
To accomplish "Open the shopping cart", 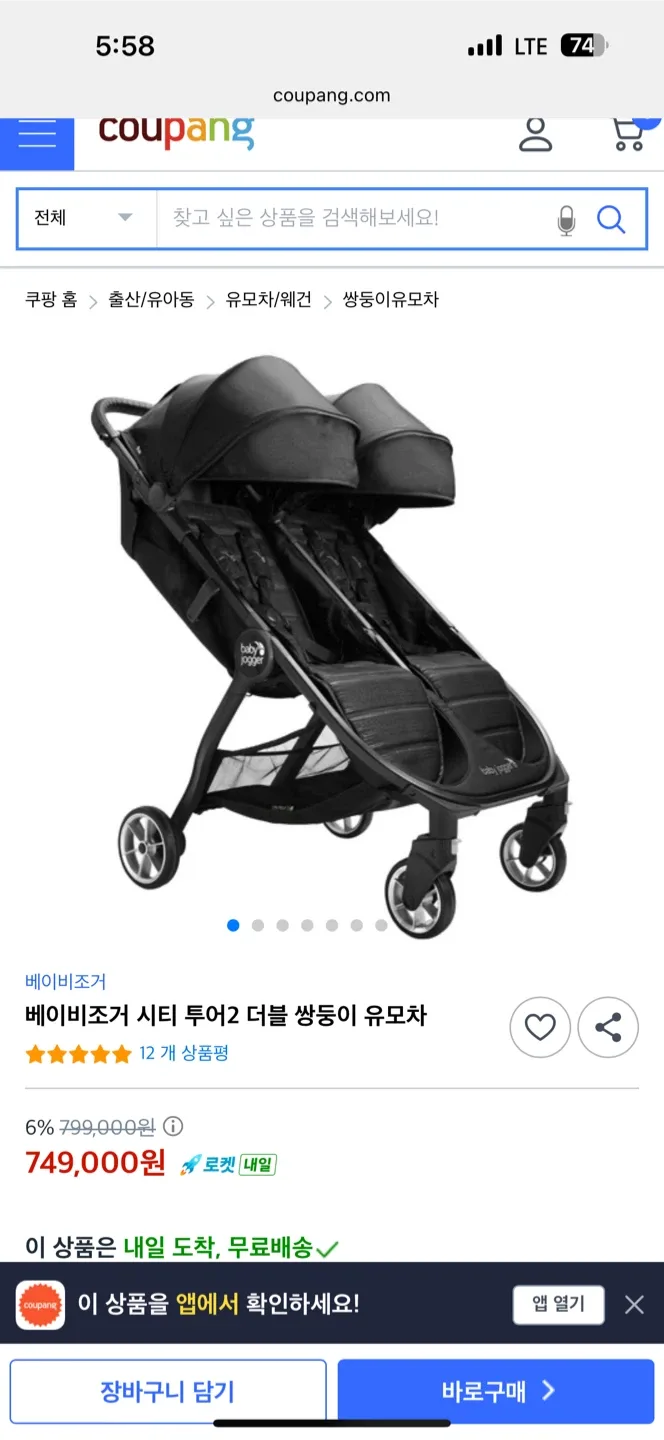I will (628, 134).
